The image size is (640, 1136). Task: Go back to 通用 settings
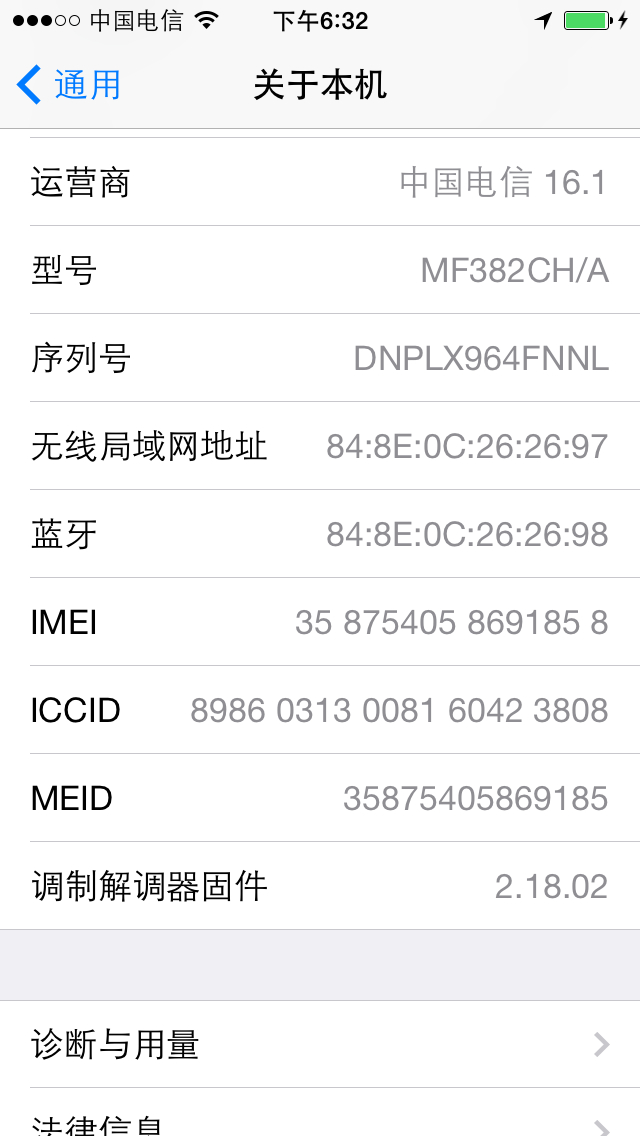pyautogui.click(x=70, y=85)
